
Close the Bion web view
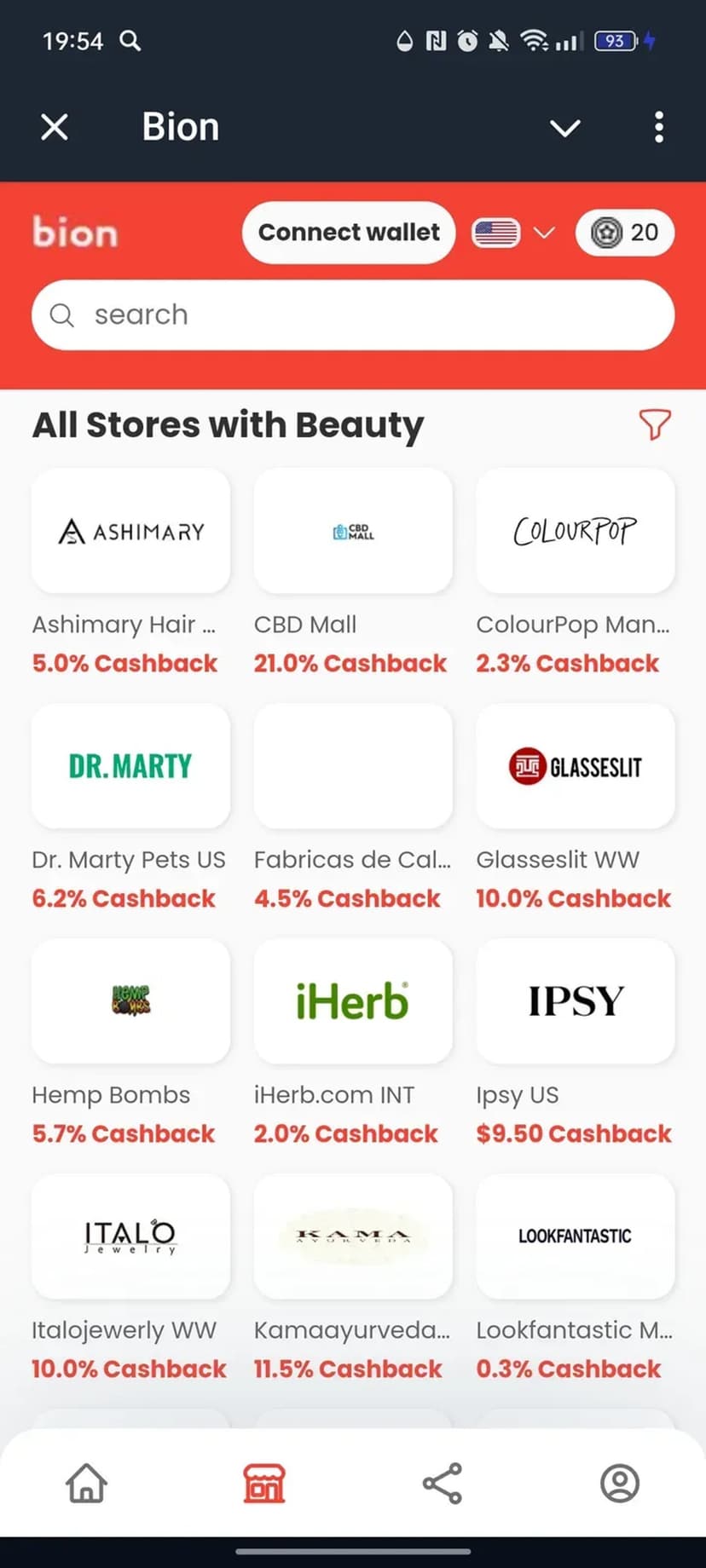tap(55, 127)
